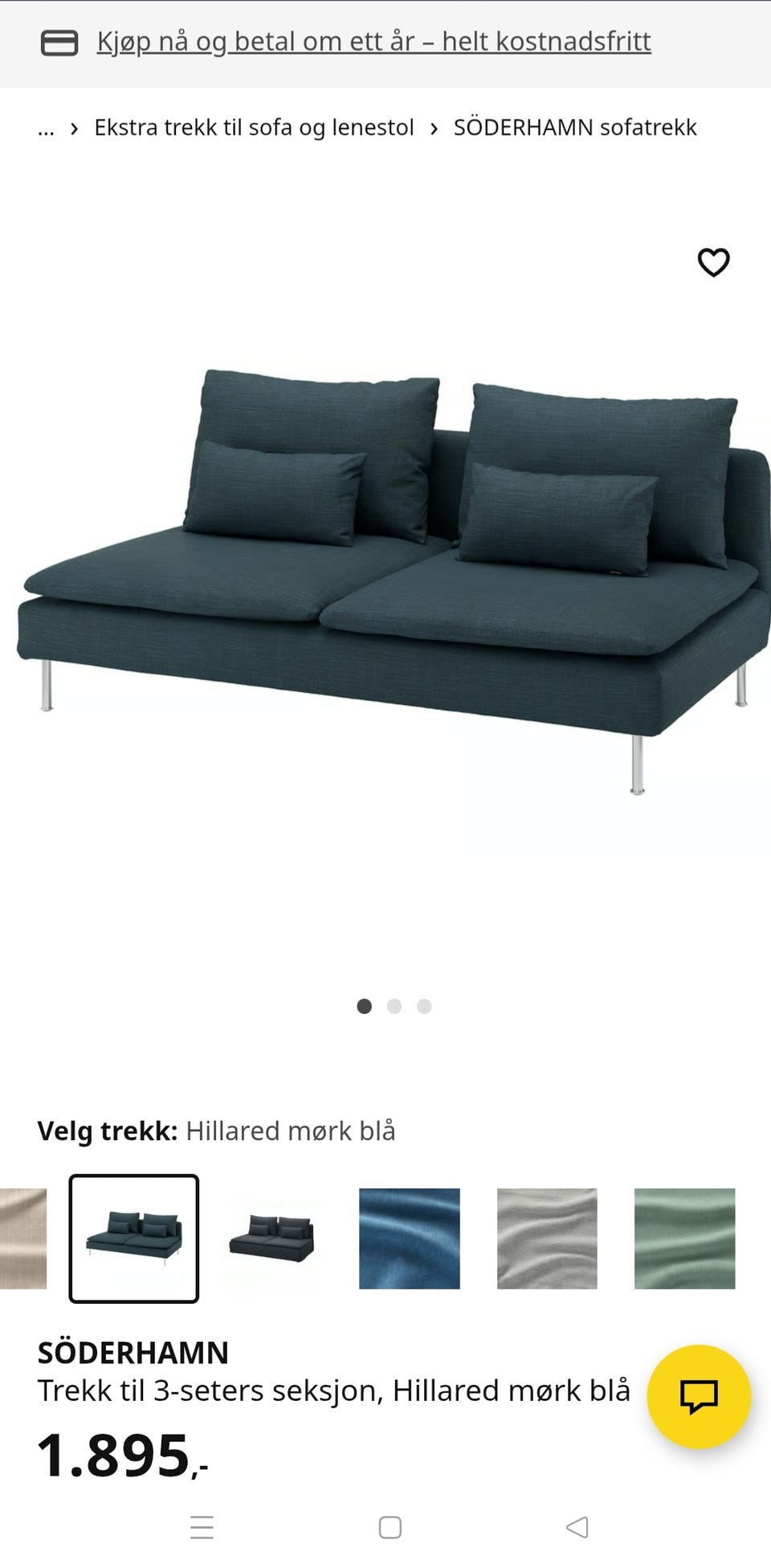Open the 'Kjøp nå og betal om ett år' link
Viewport: 771px width, 1568px height.
[373, 42]
